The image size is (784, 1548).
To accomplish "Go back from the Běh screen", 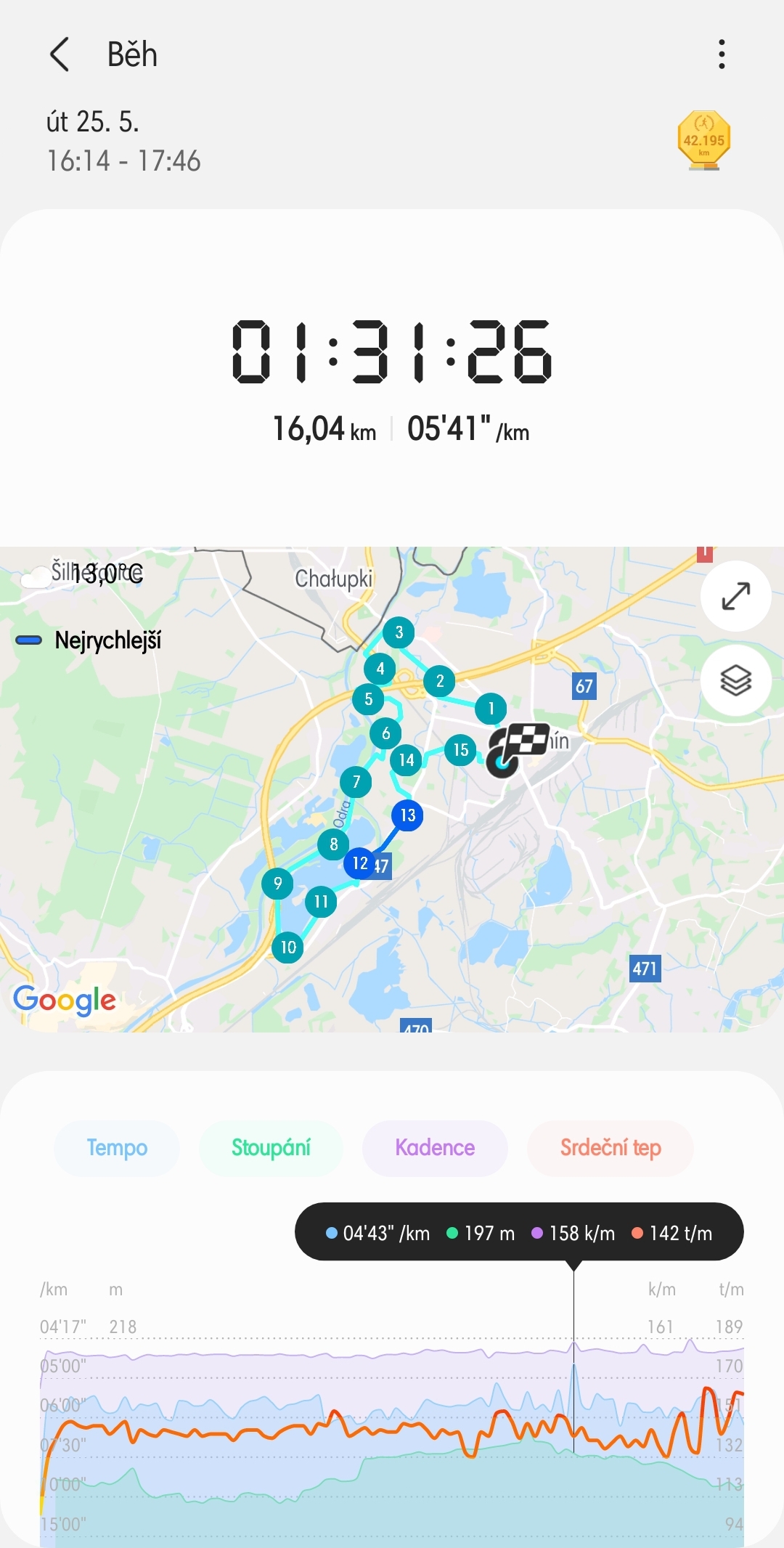I will [x=60, y=54].
